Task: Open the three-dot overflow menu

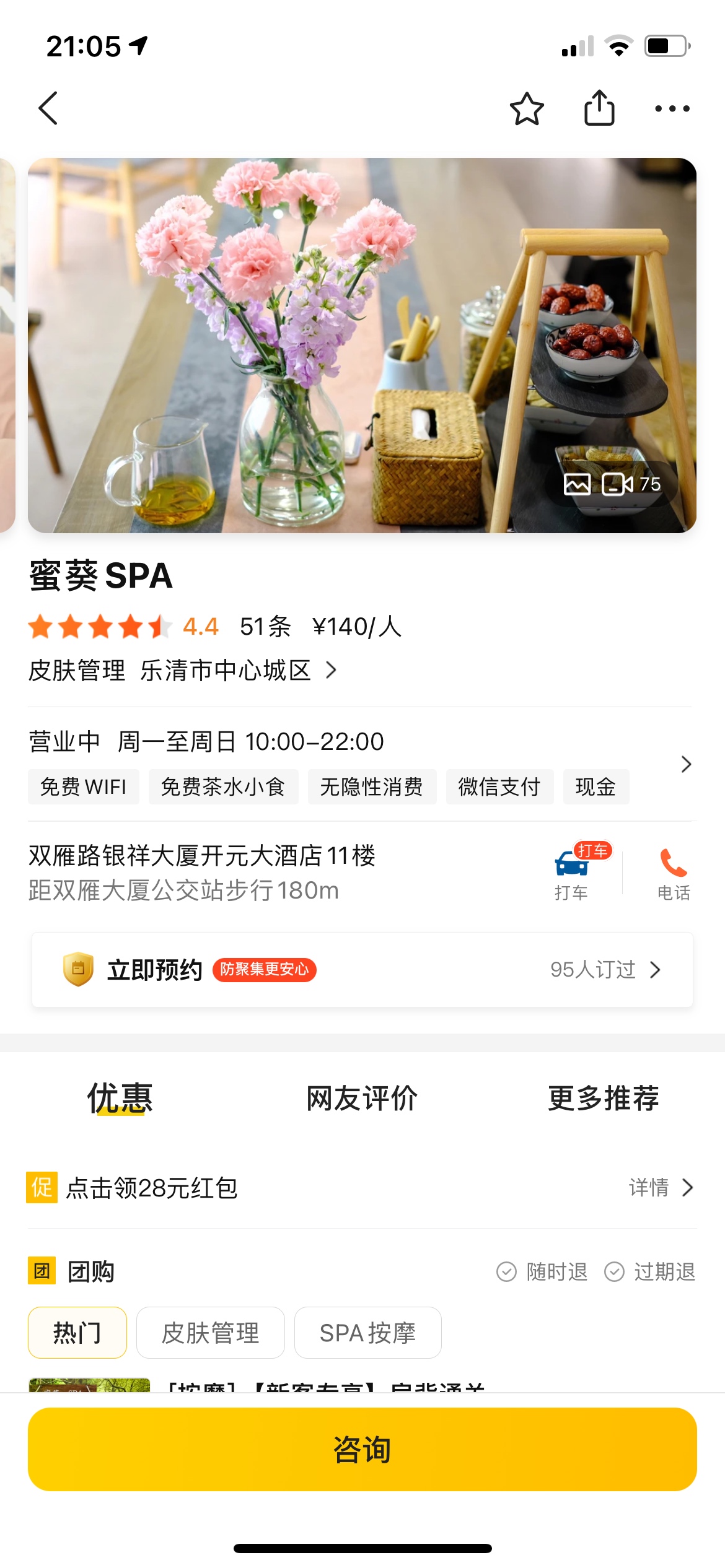Action: tap(672, 109)
